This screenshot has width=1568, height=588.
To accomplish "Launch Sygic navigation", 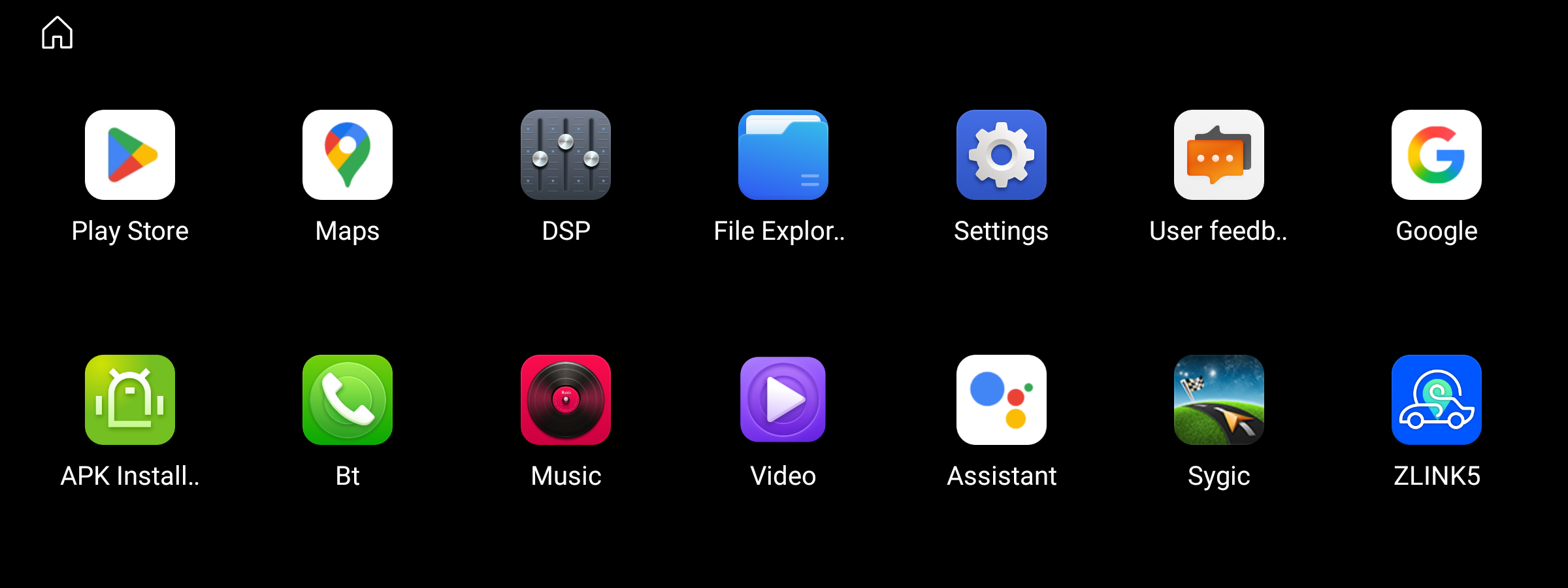I will click(x=1218, y=400).
